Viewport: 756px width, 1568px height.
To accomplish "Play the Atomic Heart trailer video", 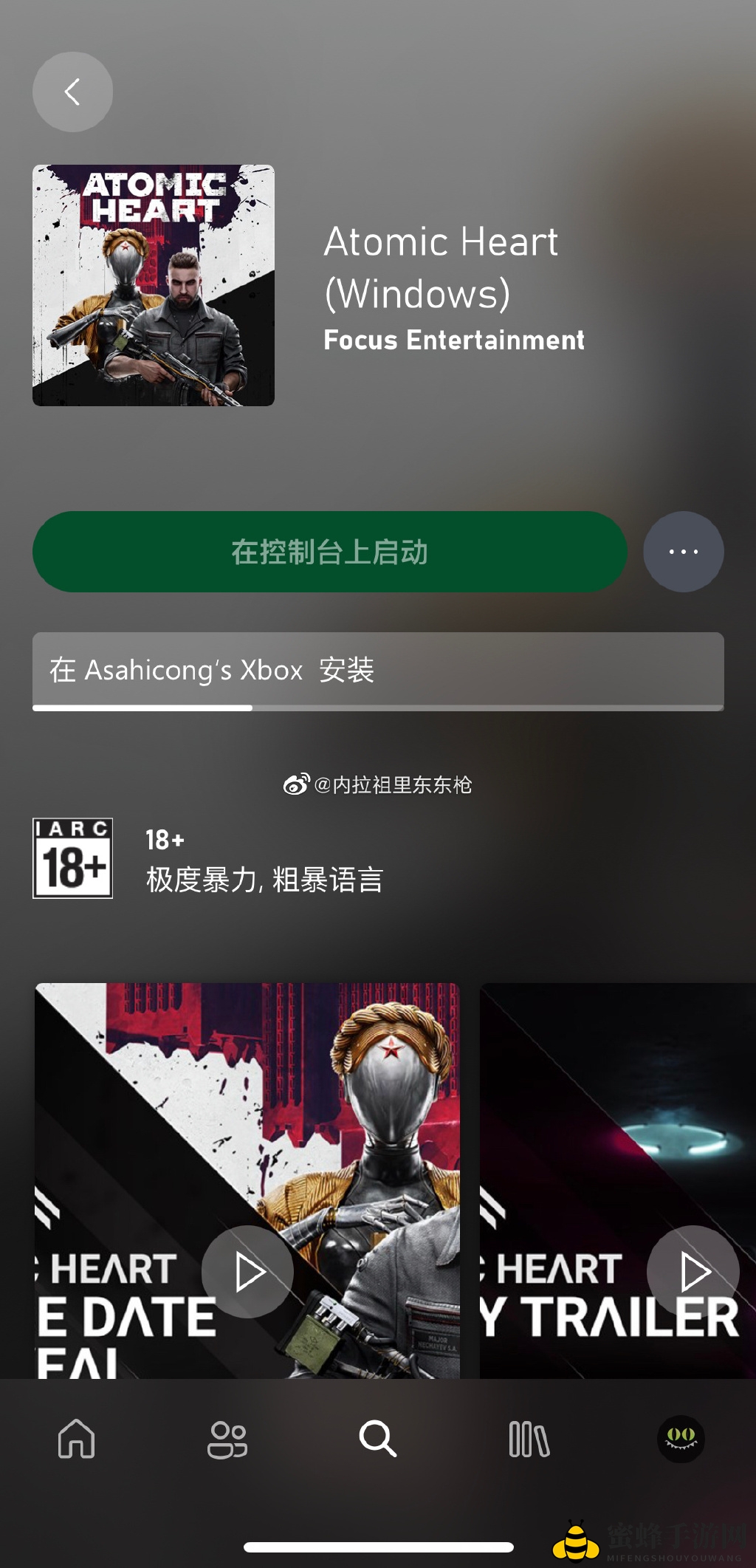I will (x=693, y=1271).
